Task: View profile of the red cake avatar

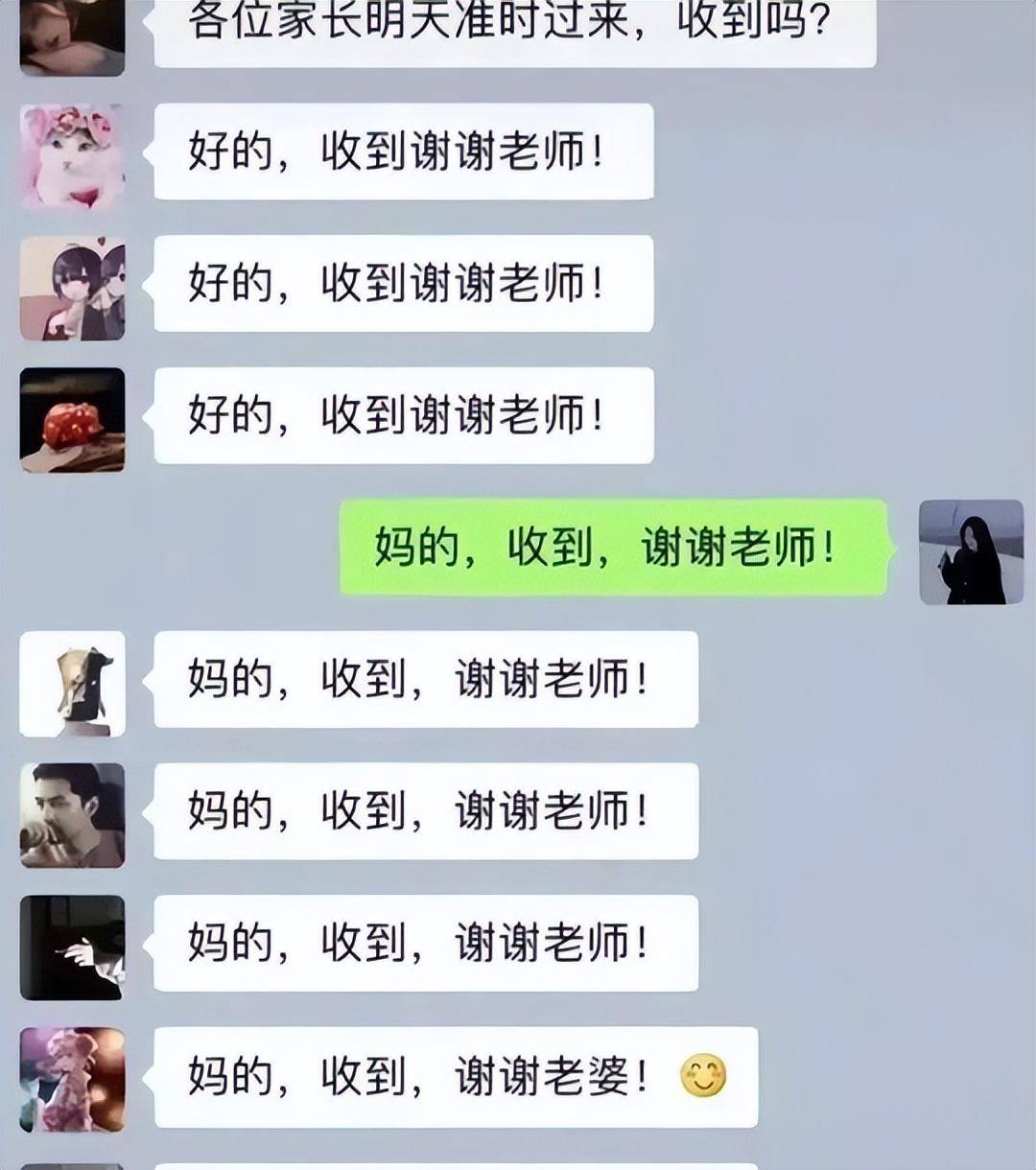Action: (73, 420)
